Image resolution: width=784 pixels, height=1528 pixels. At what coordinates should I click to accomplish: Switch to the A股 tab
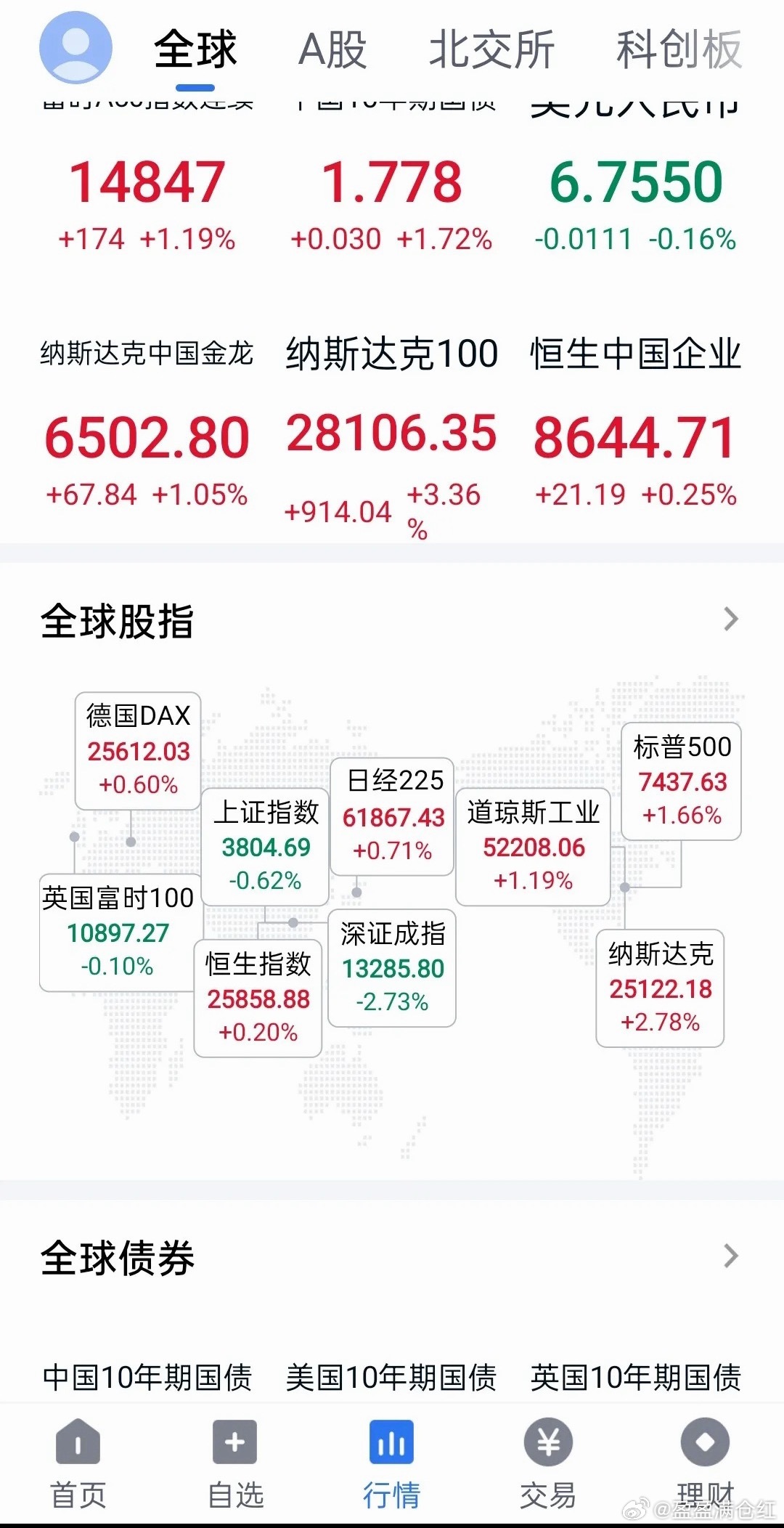(x=332, y=49)
